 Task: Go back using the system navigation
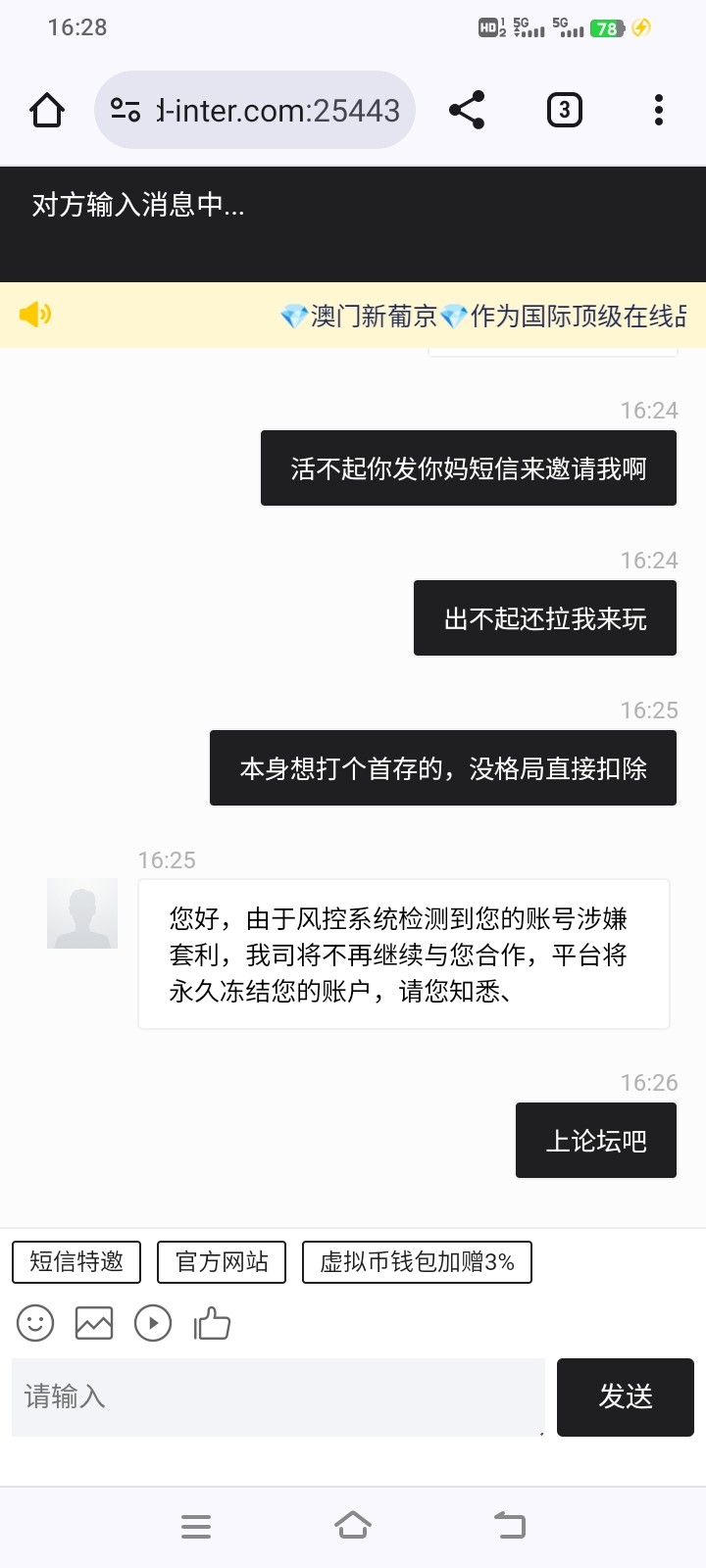(x=510, y=1526)
